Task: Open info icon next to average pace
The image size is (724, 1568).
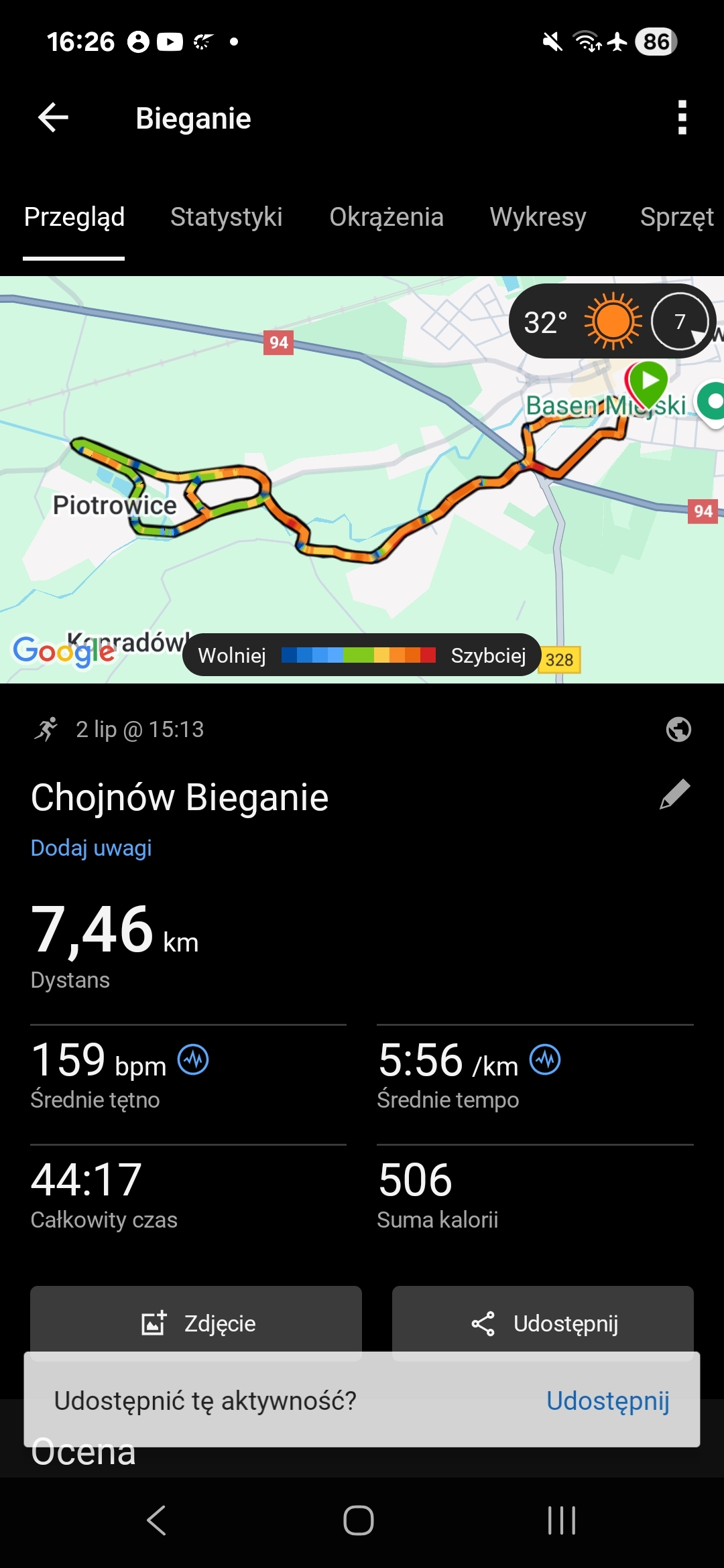Action: (545, 1060)
